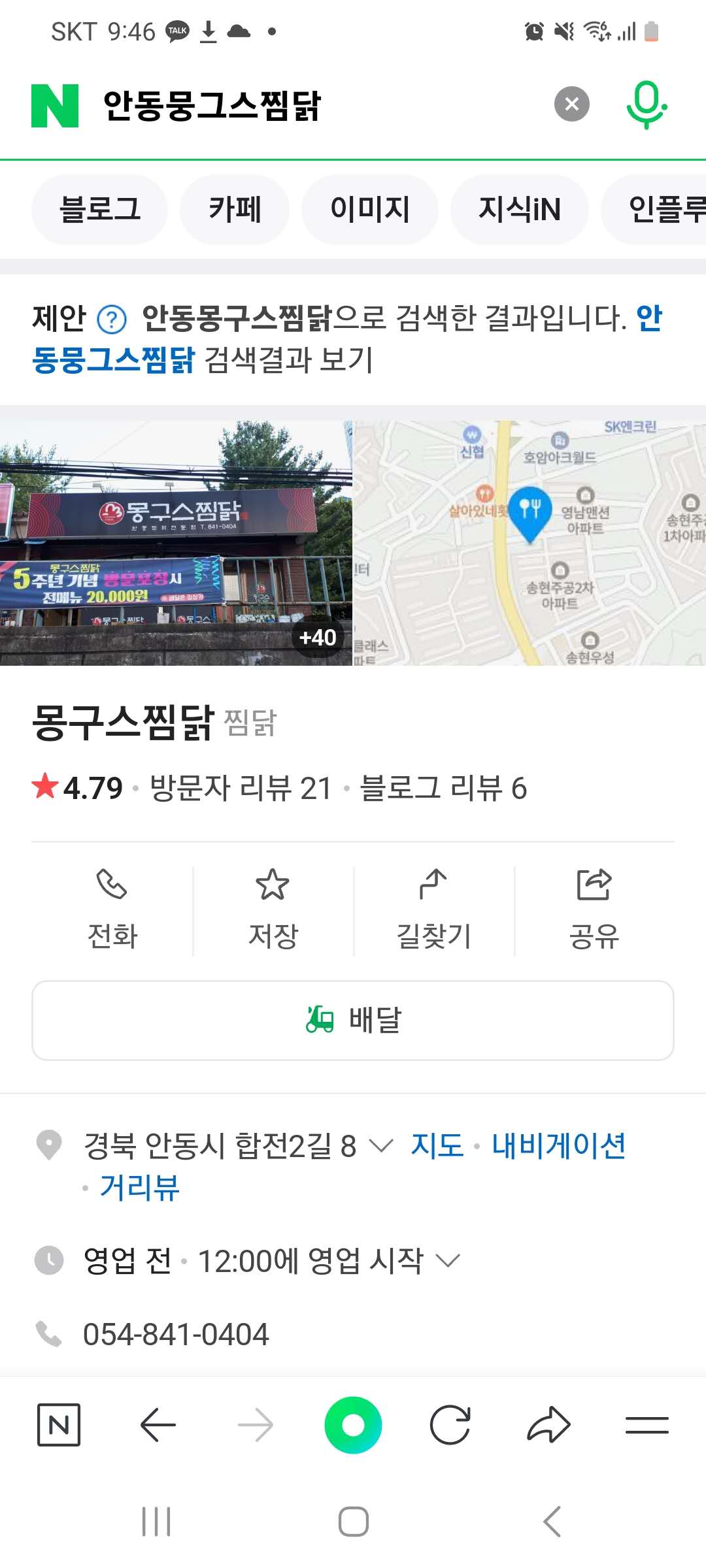Share this place with 공유
The width and height of the screenshot is (706, 1568).
click(x=594, y=910)
